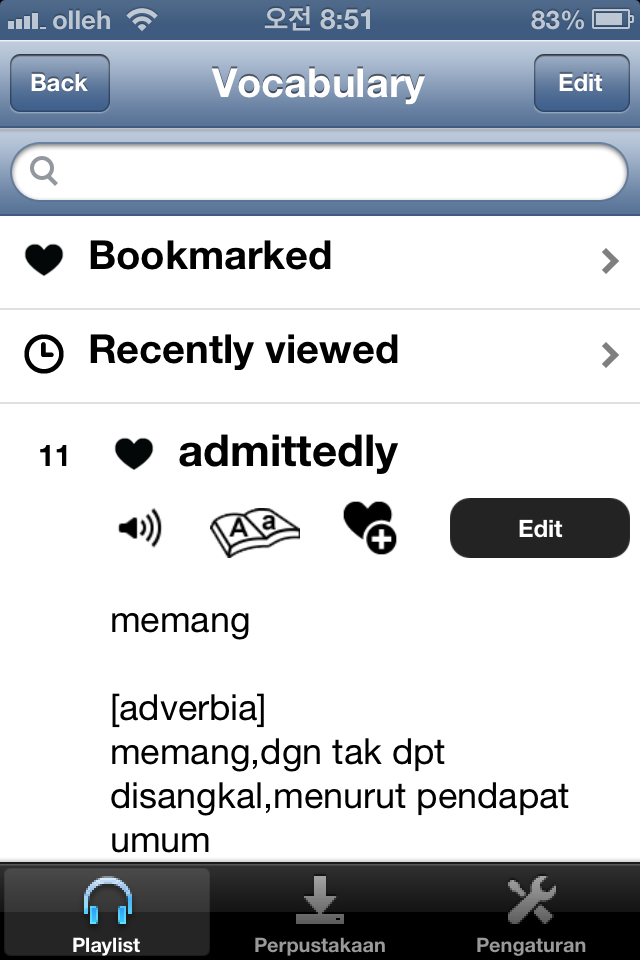Open dictionary book icon for admittedly

click(254, 528)
